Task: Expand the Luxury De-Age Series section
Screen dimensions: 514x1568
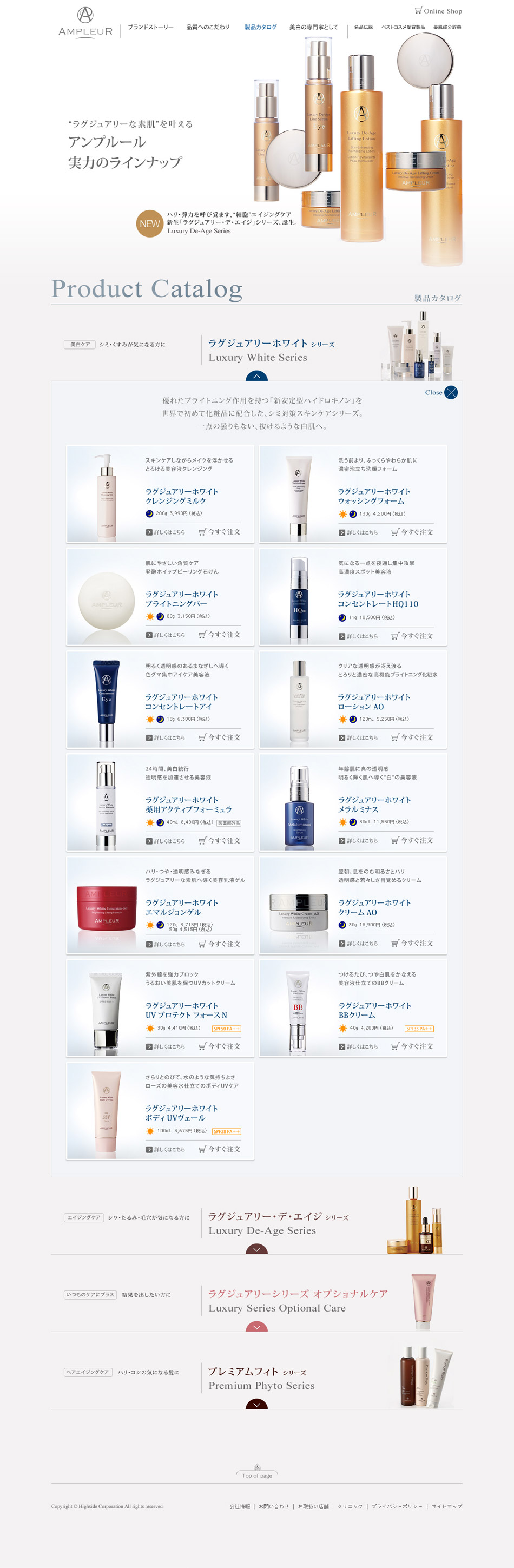Action: (256, 1249)
